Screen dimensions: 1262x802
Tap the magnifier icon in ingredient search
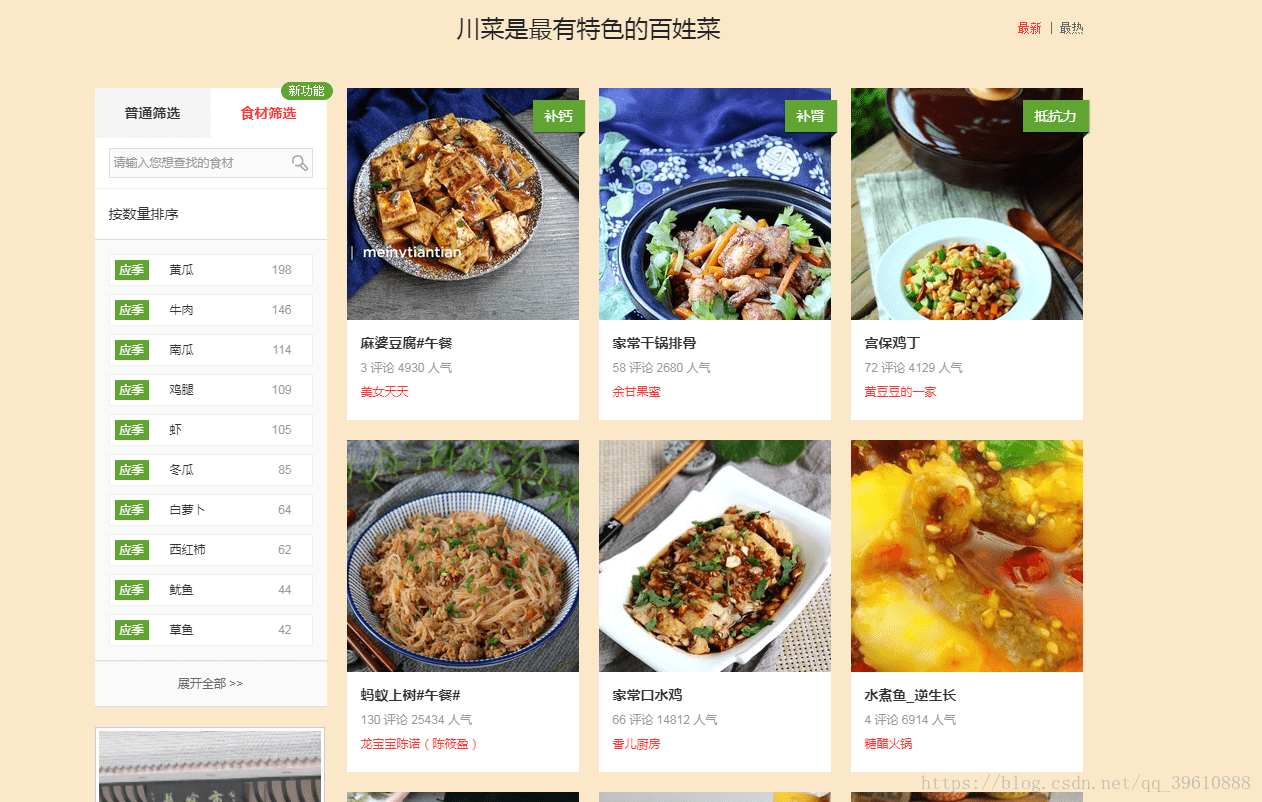[x=300, y=163]
